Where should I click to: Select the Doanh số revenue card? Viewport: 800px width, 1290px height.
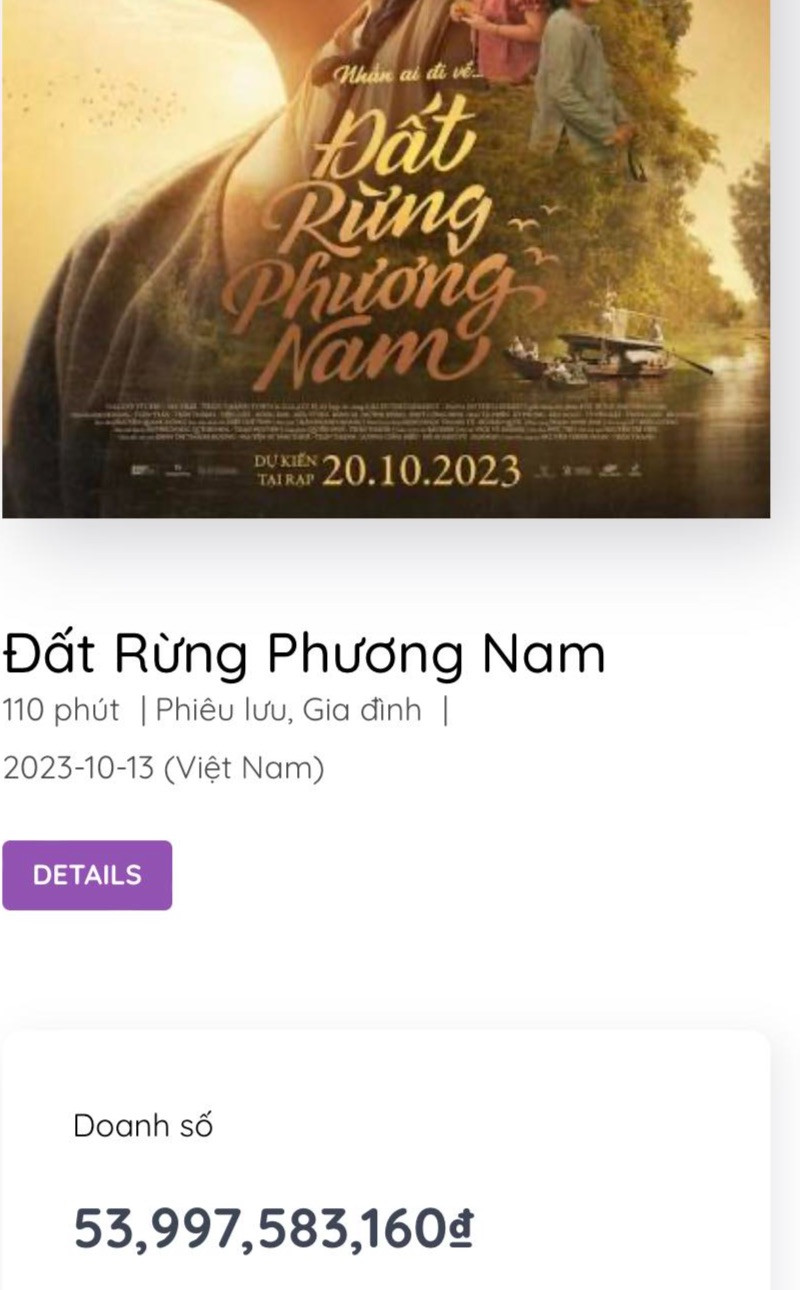pyautogui.click(x=400, y=1150)
